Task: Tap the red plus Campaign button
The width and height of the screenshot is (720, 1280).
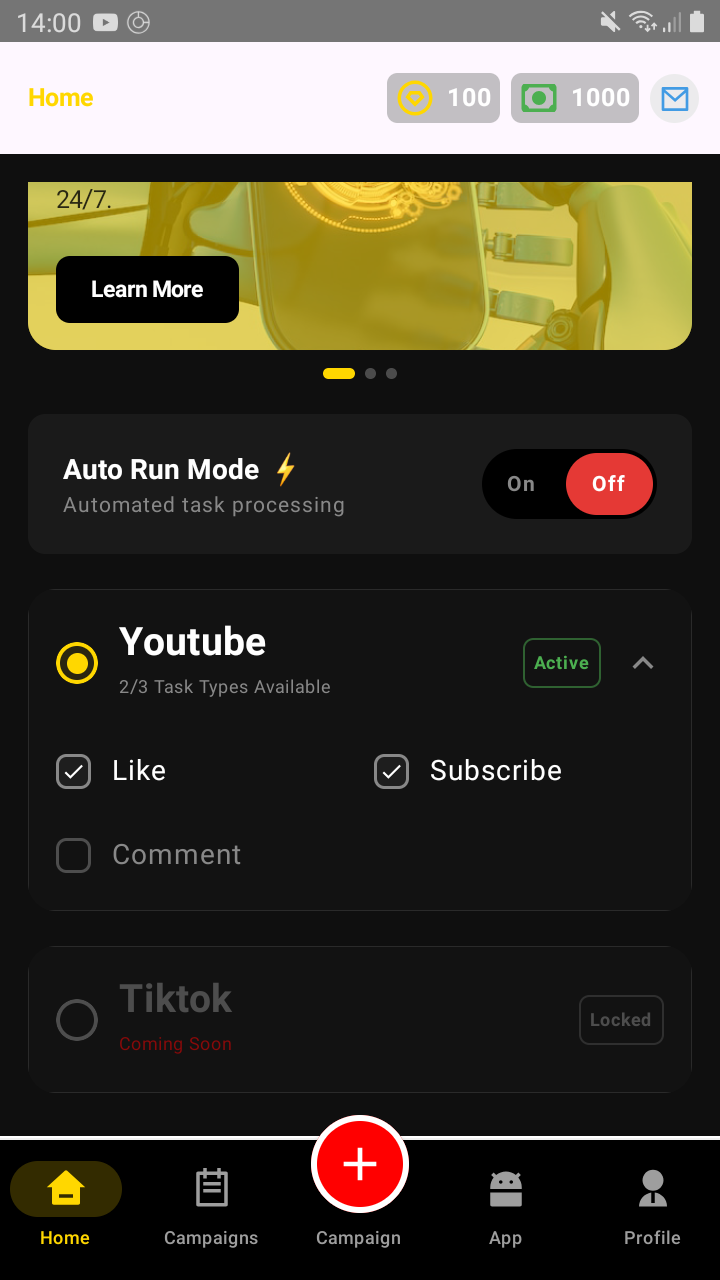Action: click(x=359, y=1164)
